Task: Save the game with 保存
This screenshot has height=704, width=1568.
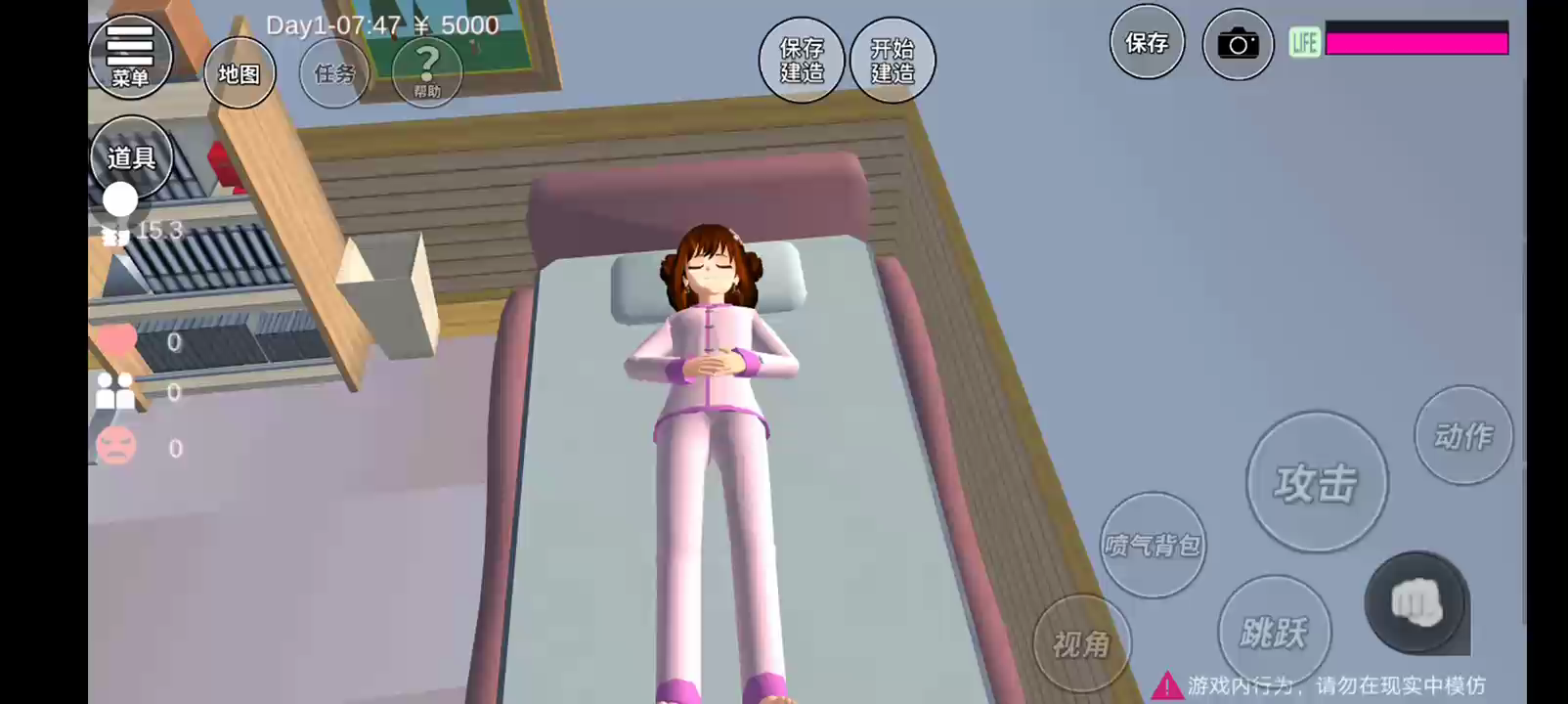Action: (1147, 43)
